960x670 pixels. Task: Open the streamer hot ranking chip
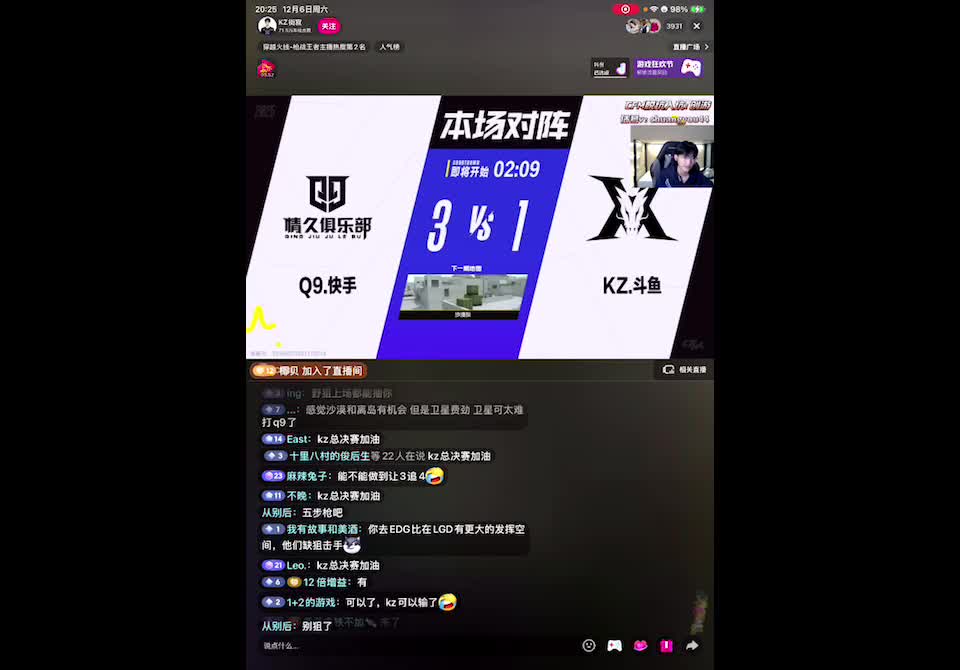[314, 47]
